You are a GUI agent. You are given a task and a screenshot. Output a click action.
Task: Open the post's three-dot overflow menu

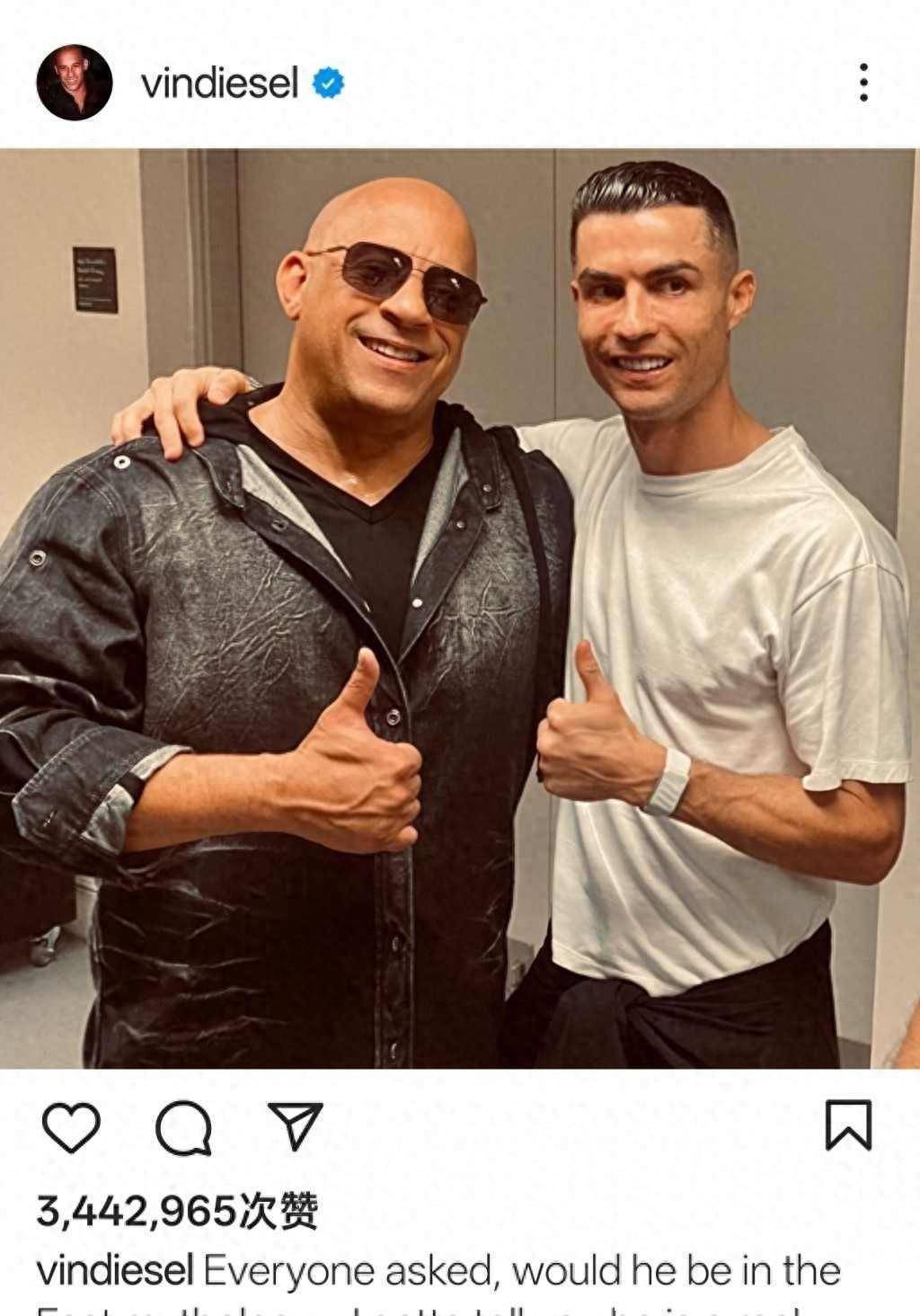(862, 83)
